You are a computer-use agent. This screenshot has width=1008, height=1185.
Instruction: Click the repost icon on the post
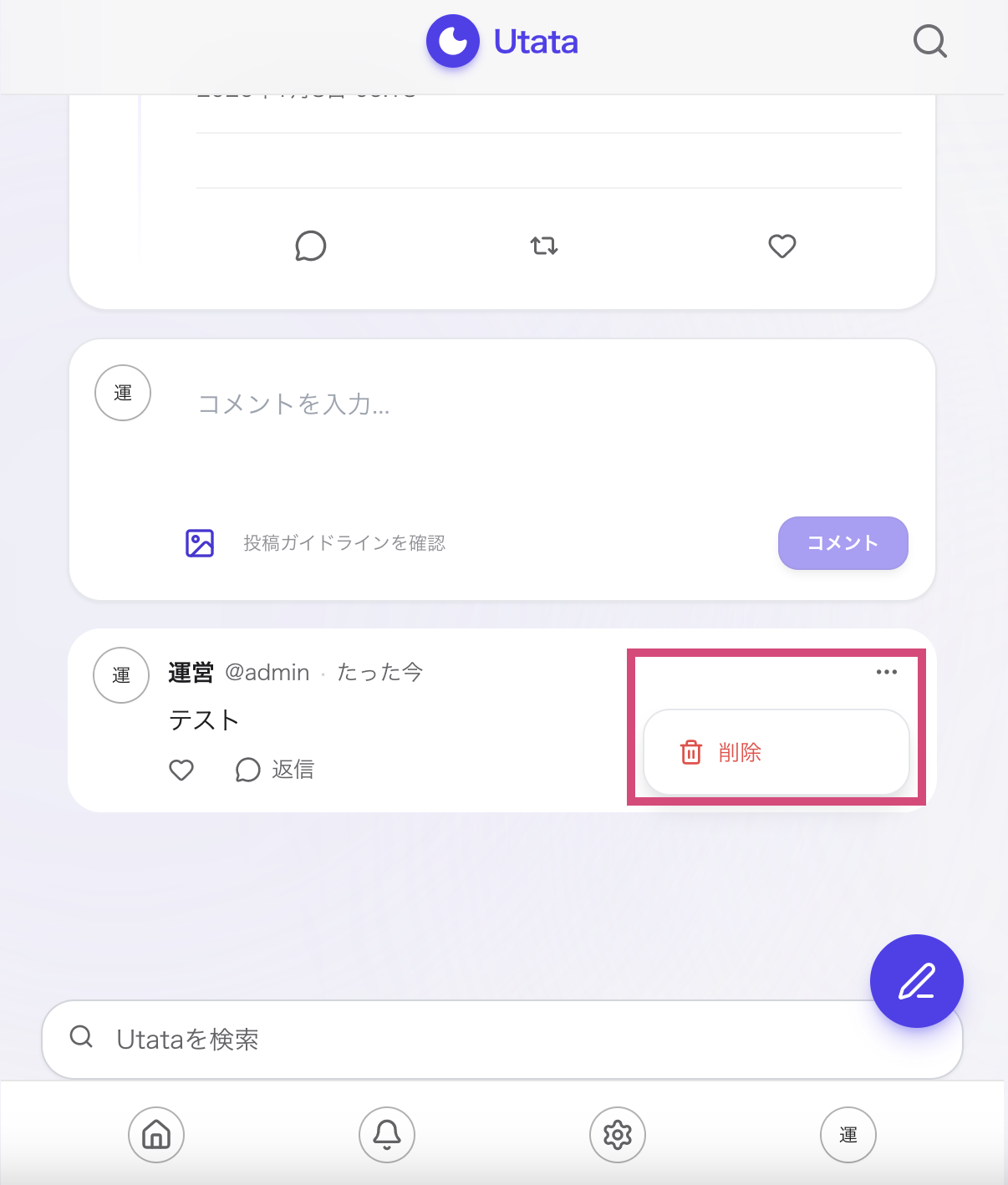543,246
